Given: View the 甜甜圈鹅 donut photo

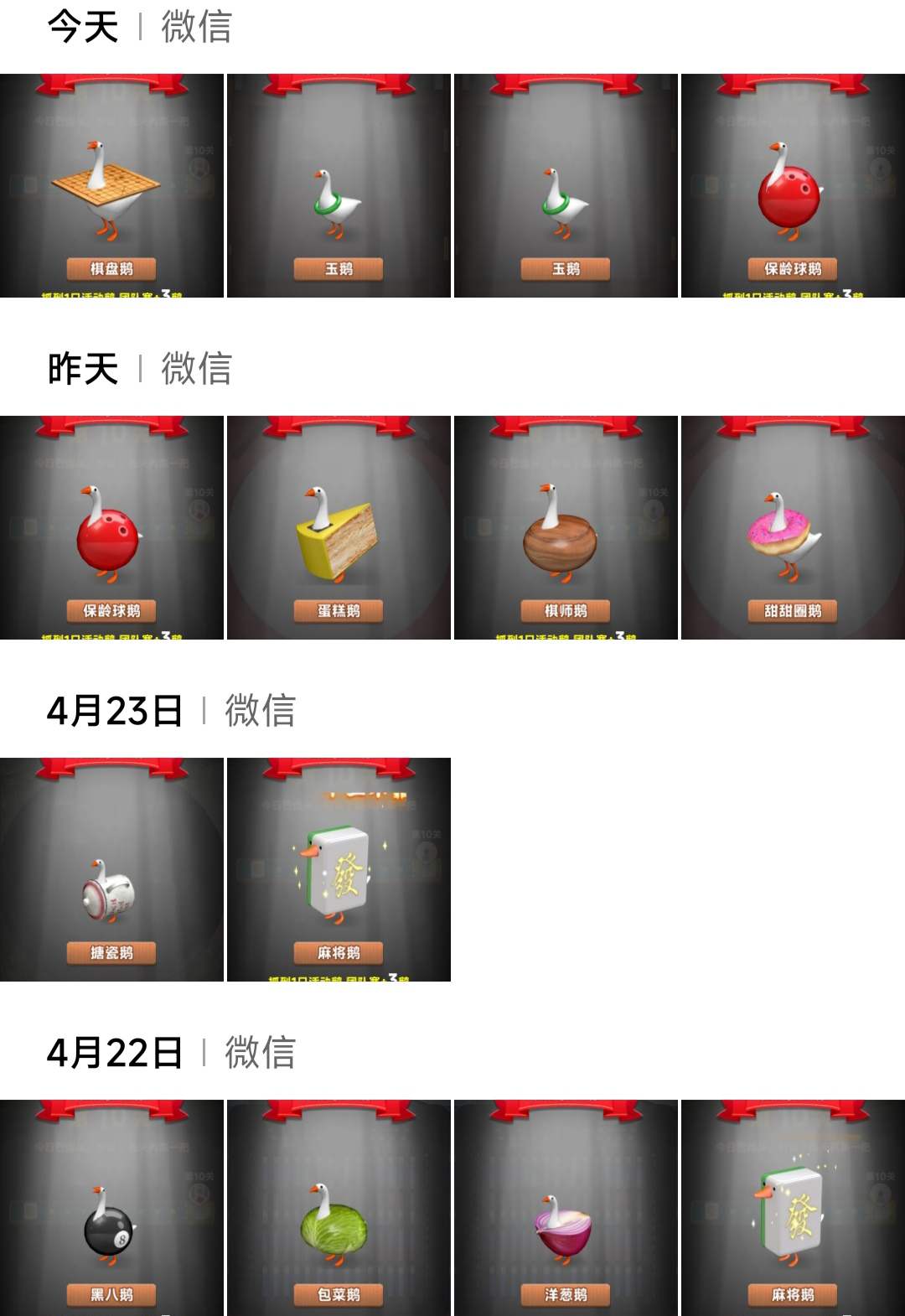Looking at the screenshot, I should point(793,527).
